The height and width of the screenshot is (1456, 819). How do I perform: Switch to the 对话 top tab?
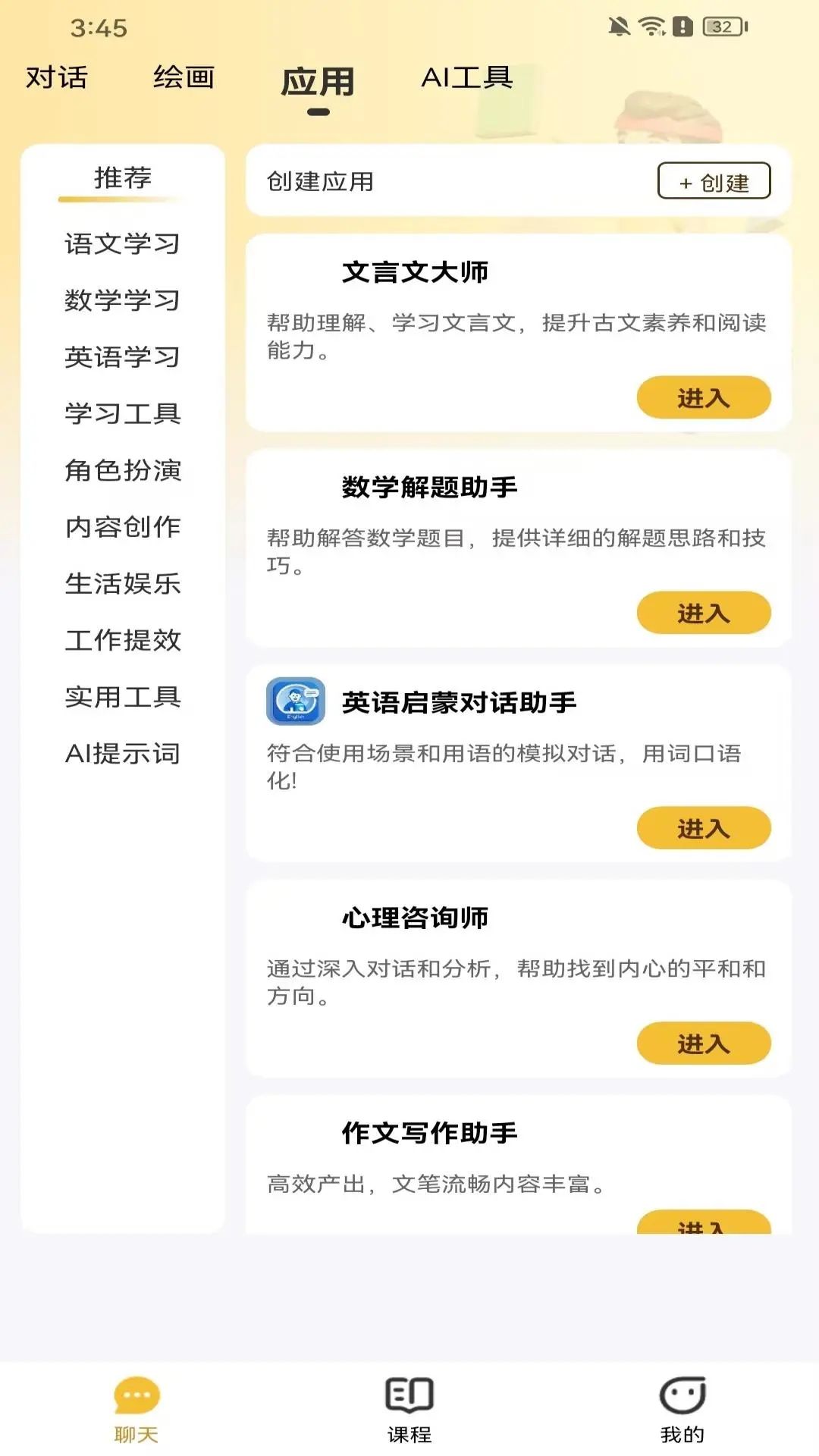tap(57, 77)
